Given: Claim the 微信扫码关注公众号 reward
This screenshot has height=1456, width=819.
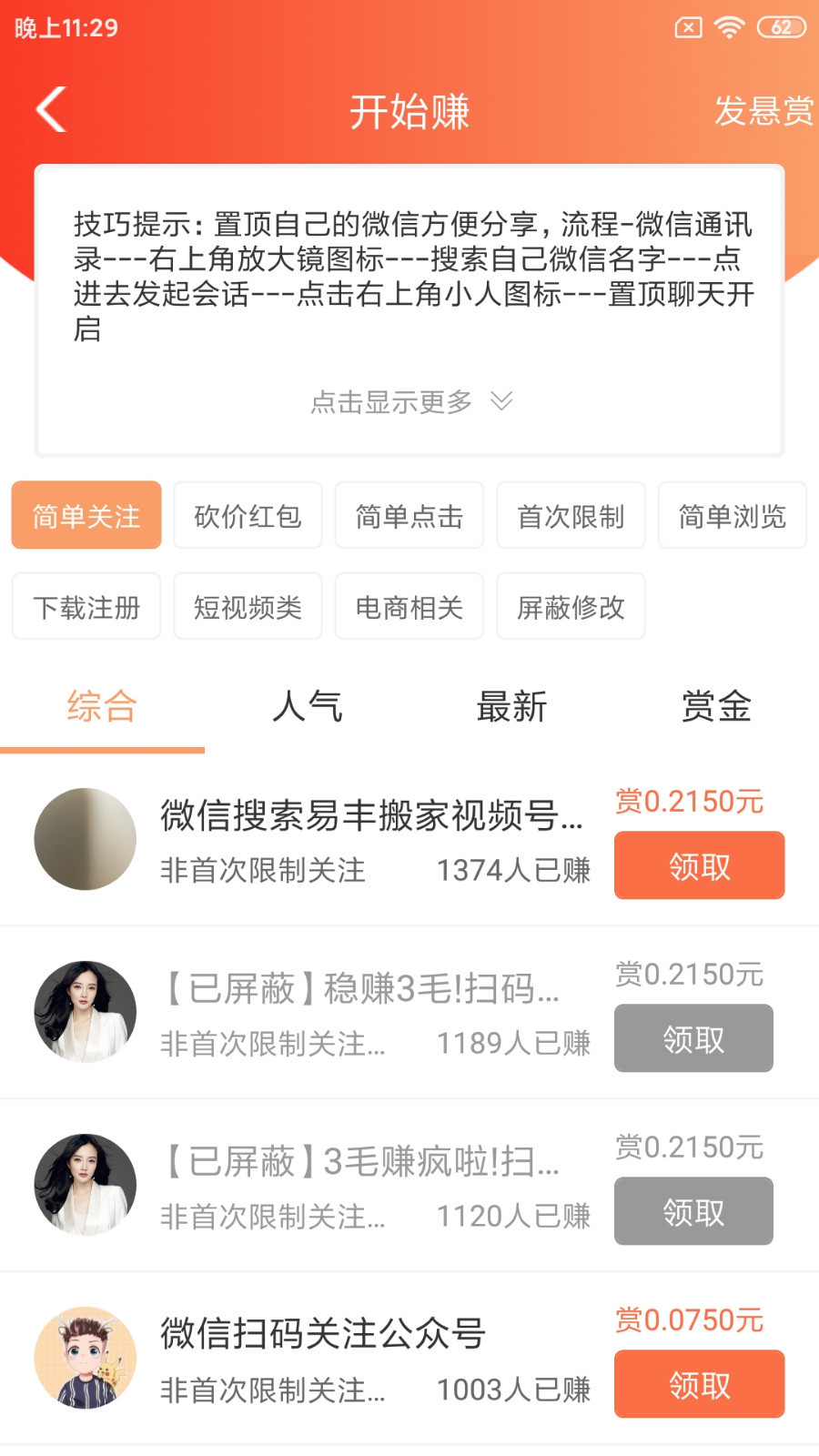Looking at the screenshot, I should coord(698,1384).
